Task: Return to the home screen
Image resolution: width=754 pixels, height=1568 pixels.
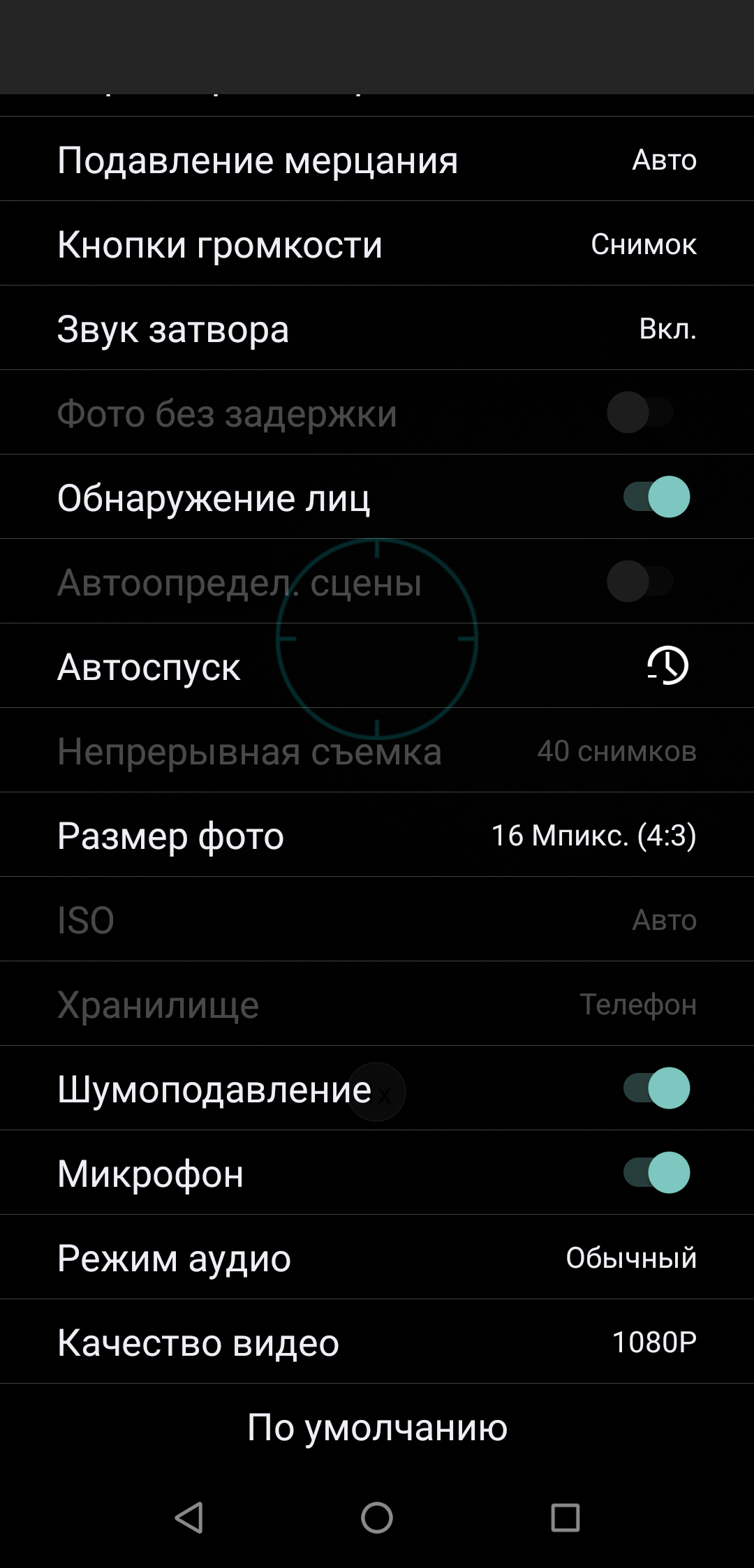Action: pyautogui.click(x=377, y=1518)
